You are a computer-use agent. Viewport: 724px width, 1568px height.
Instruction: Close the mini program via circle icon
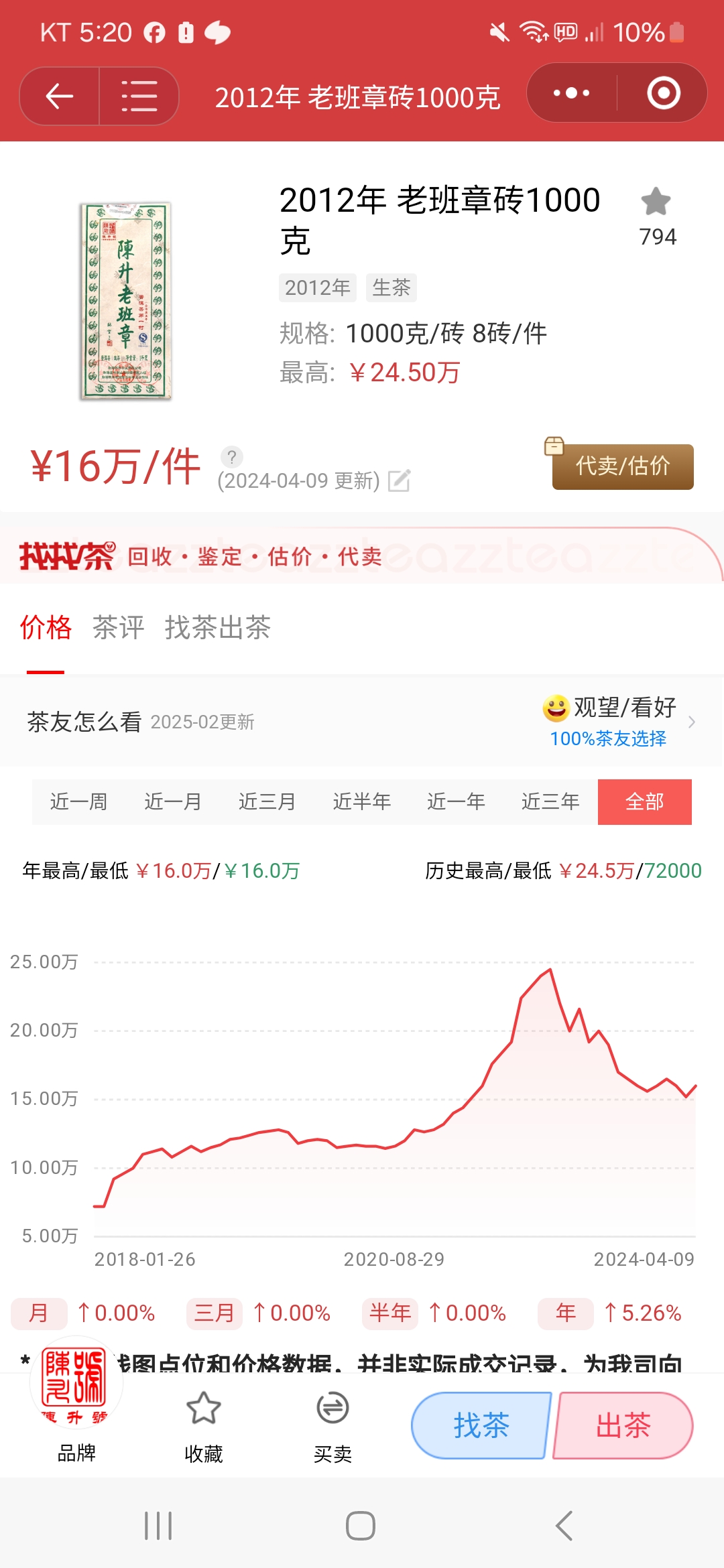pyautogui.click(x=664, y=93)
